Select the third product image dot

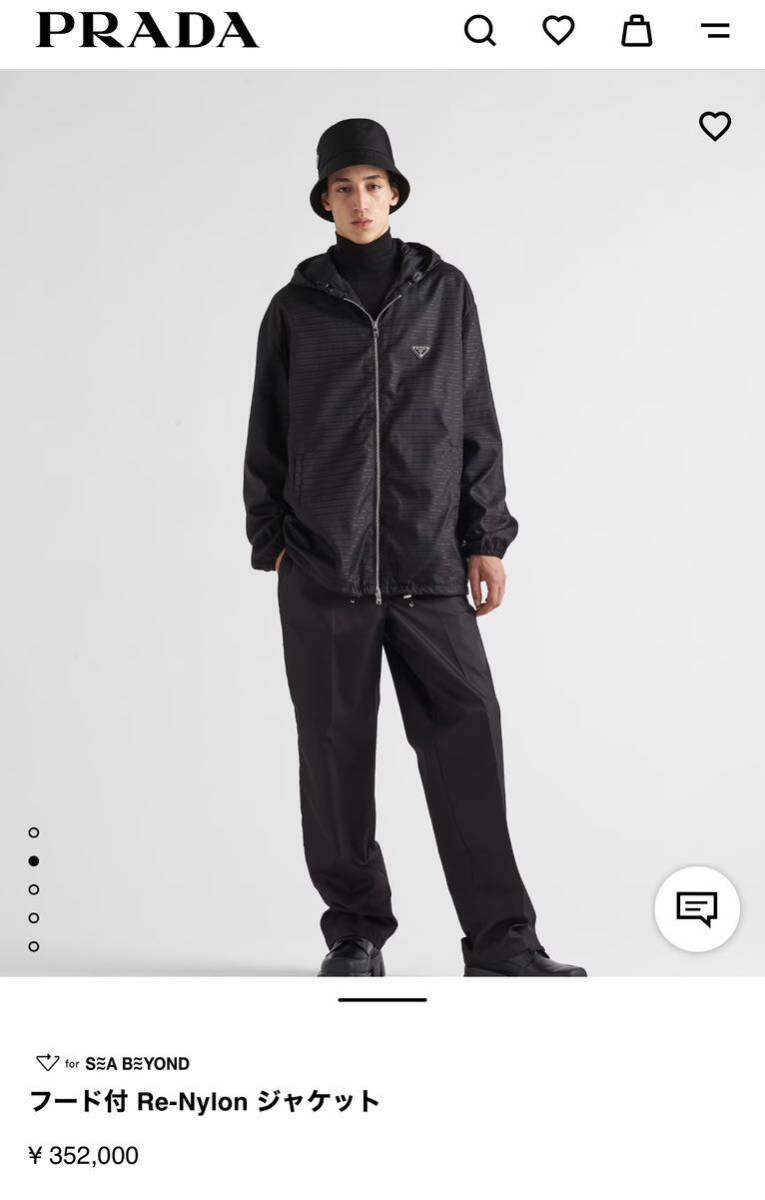34,889
